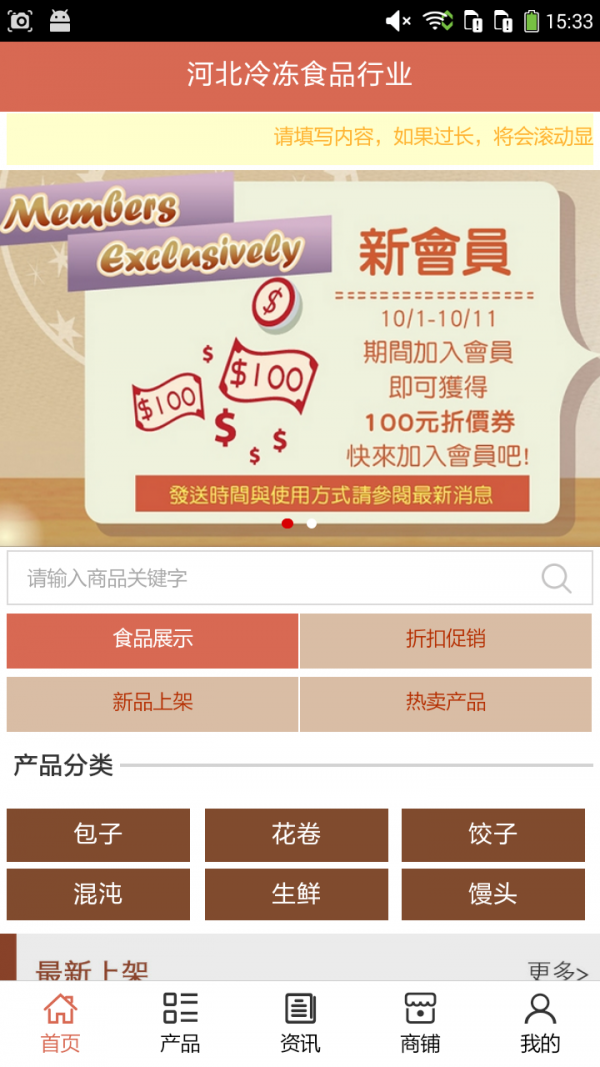Tap the magnifier search icon
This screenshot has width=600, height=1067.
point(556,578)
